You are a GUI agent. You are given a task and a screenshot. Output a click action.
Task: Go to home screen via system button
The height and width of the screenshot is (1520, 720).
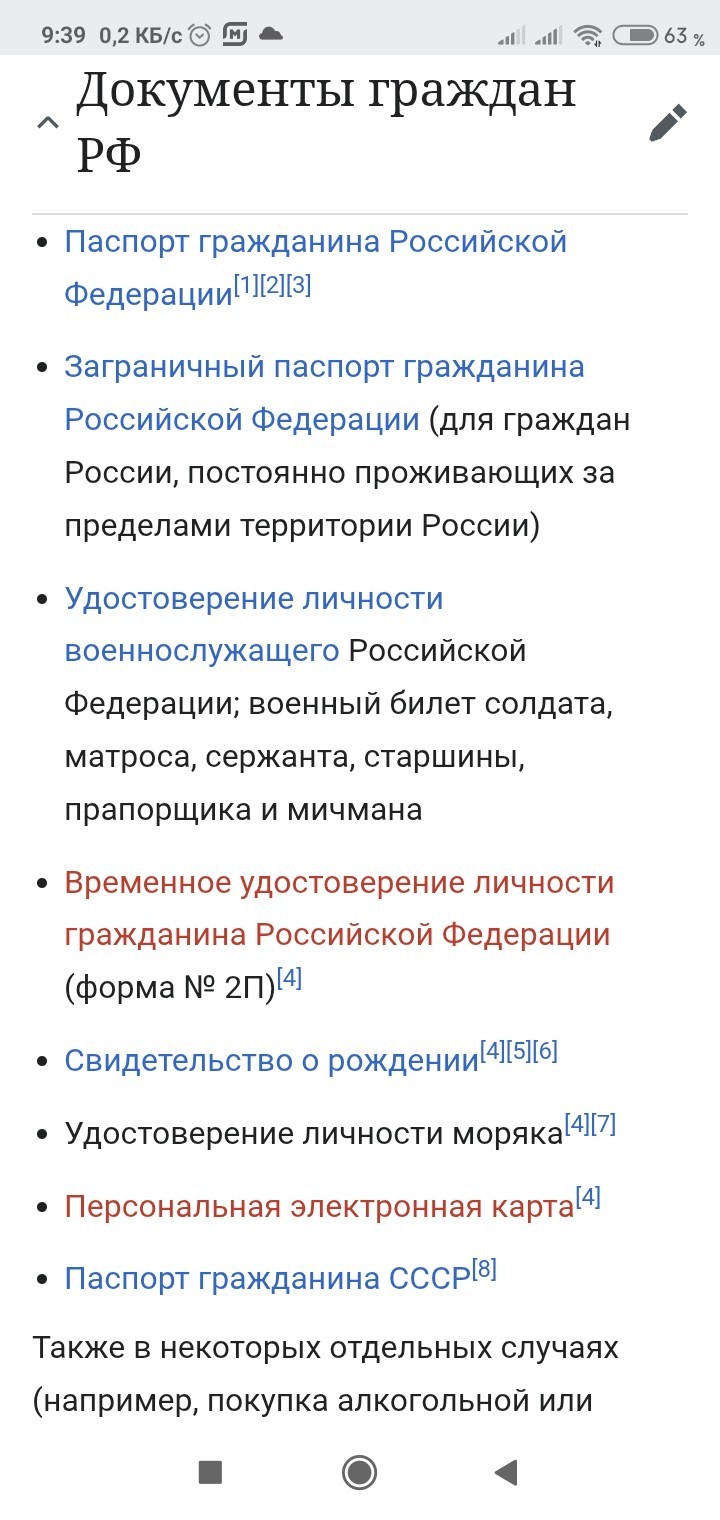(359, 1472)
